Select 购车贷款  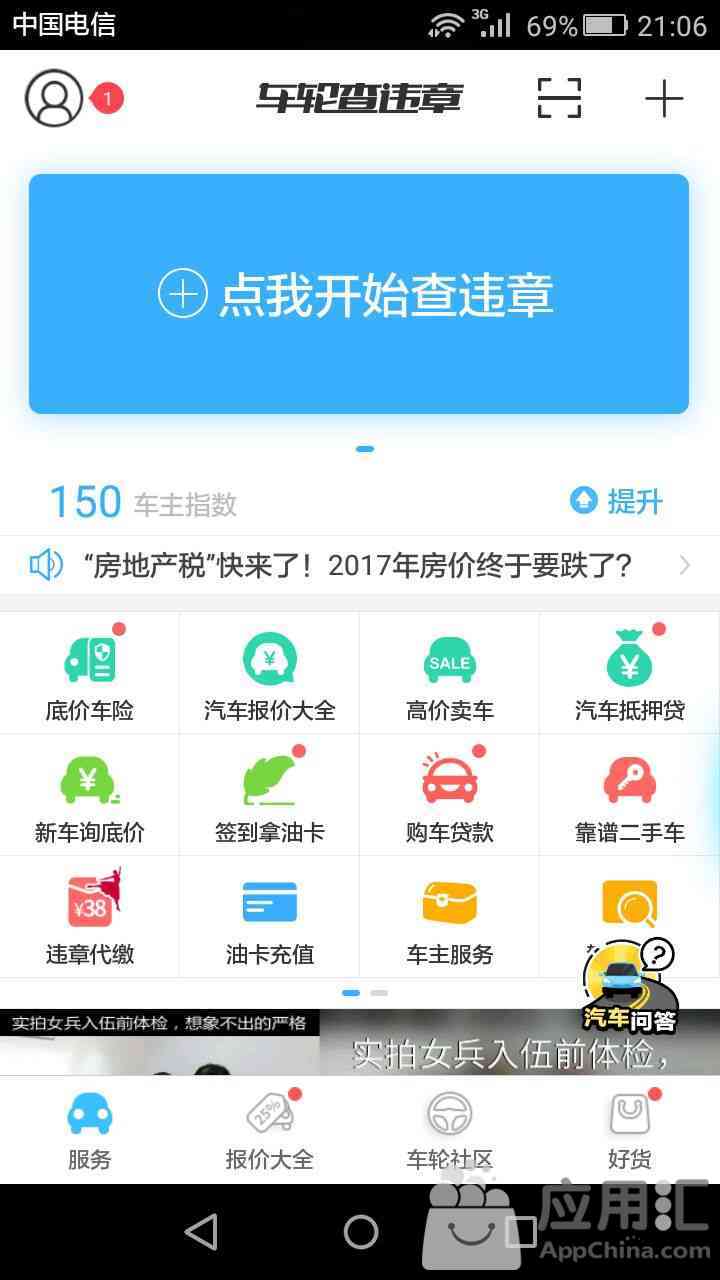tap(449, 796)
